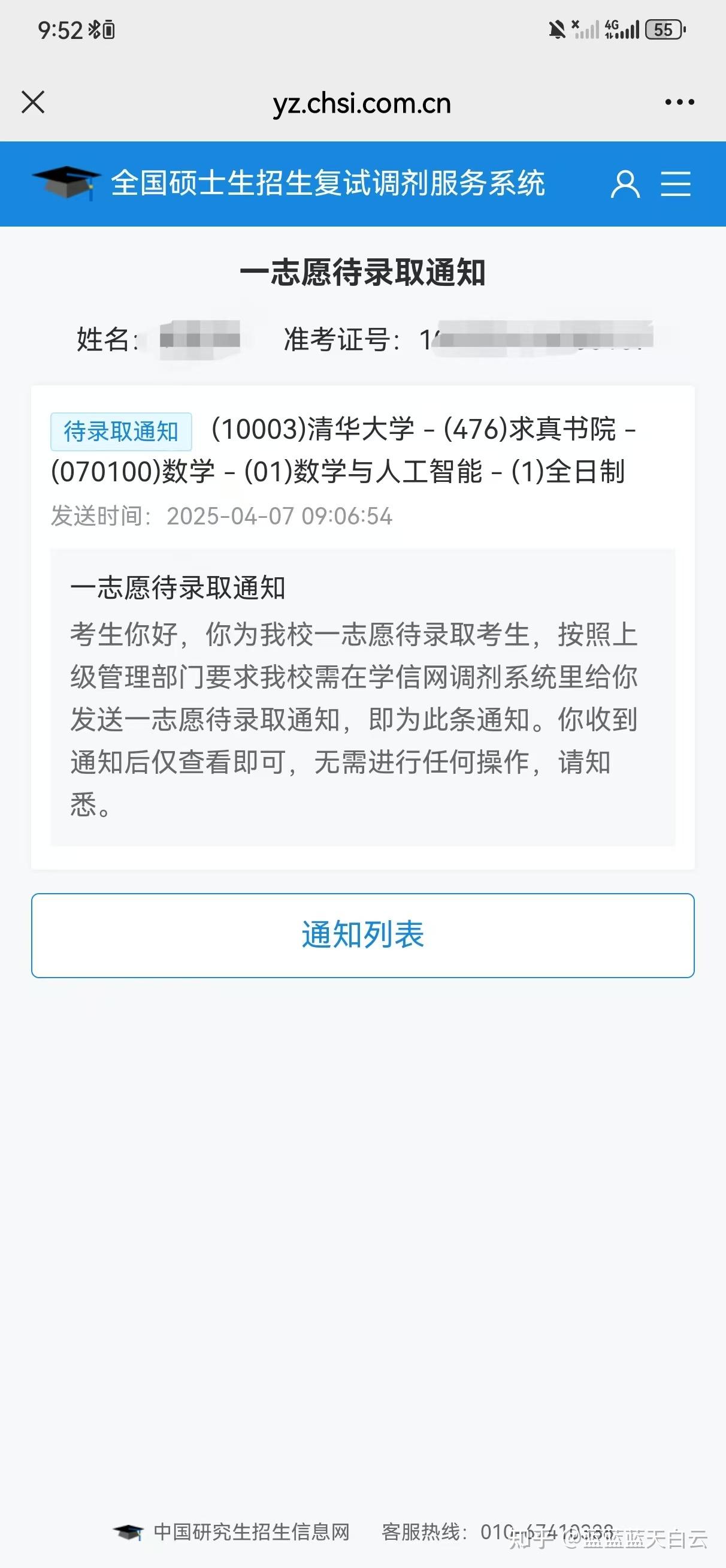Open the 通知列表 button

click(362, 937)
